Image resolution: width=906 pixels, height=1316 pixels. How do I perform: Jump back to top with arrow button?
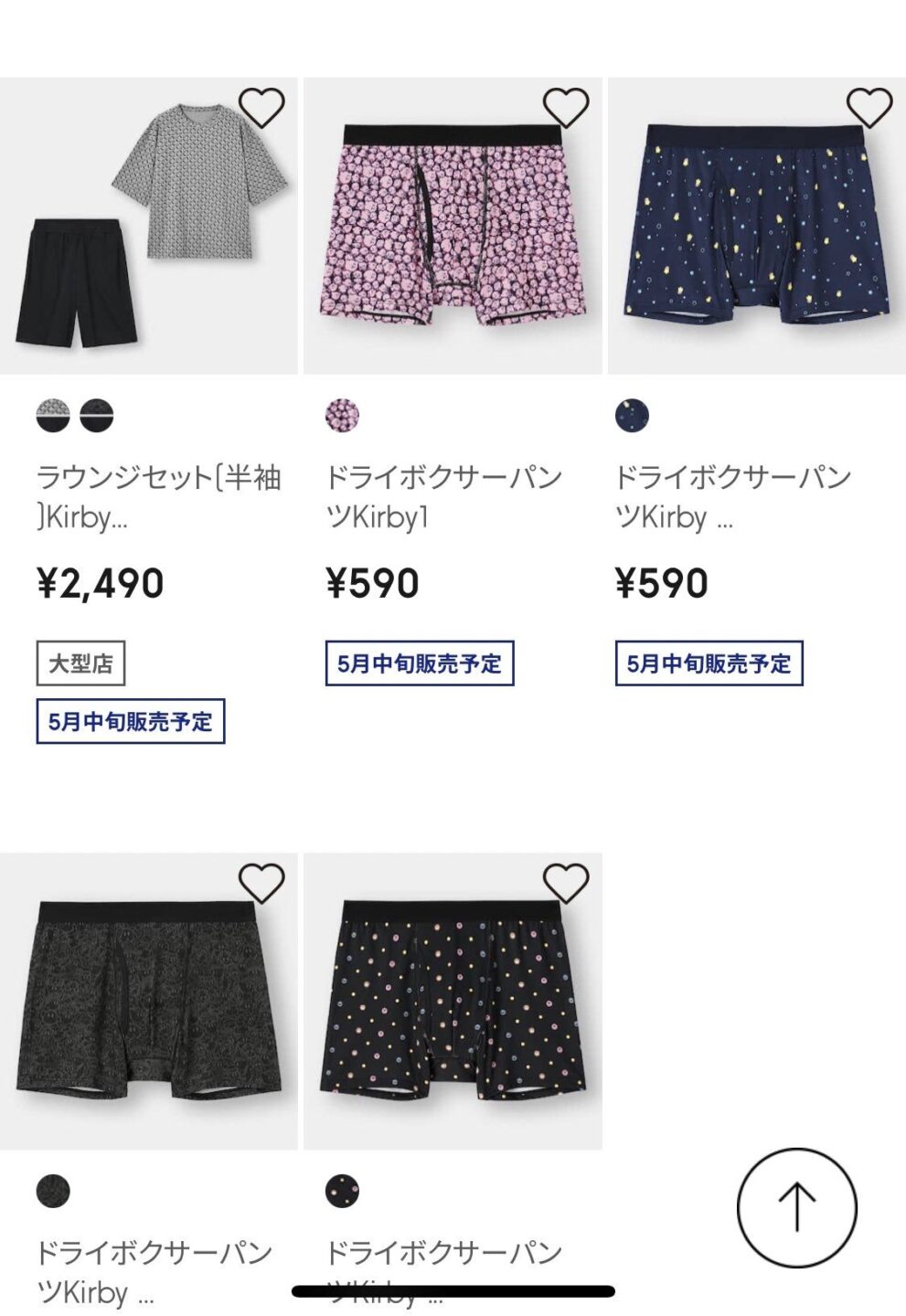tap(796, 1207)
